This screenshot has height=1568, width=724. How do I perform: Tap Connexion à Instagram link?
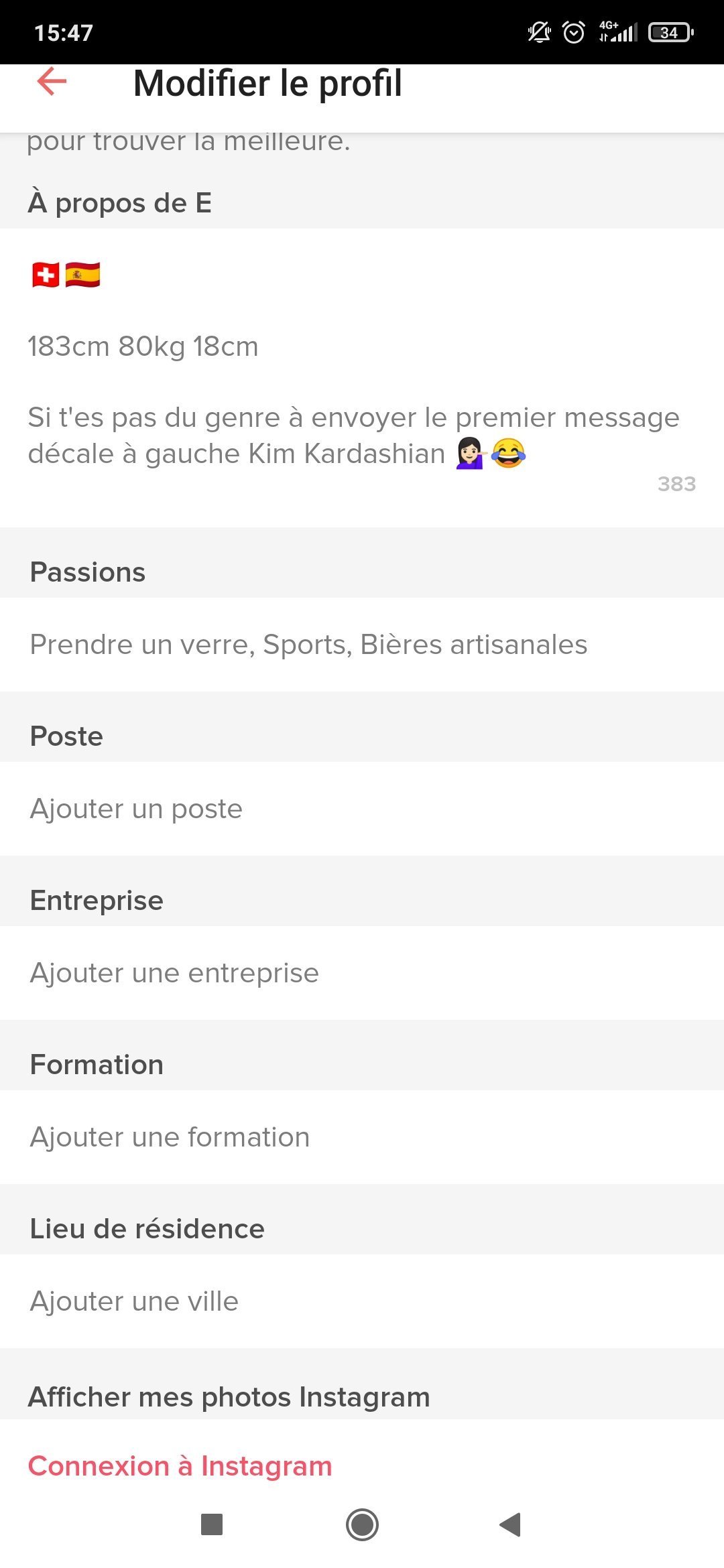[180, 1465]
